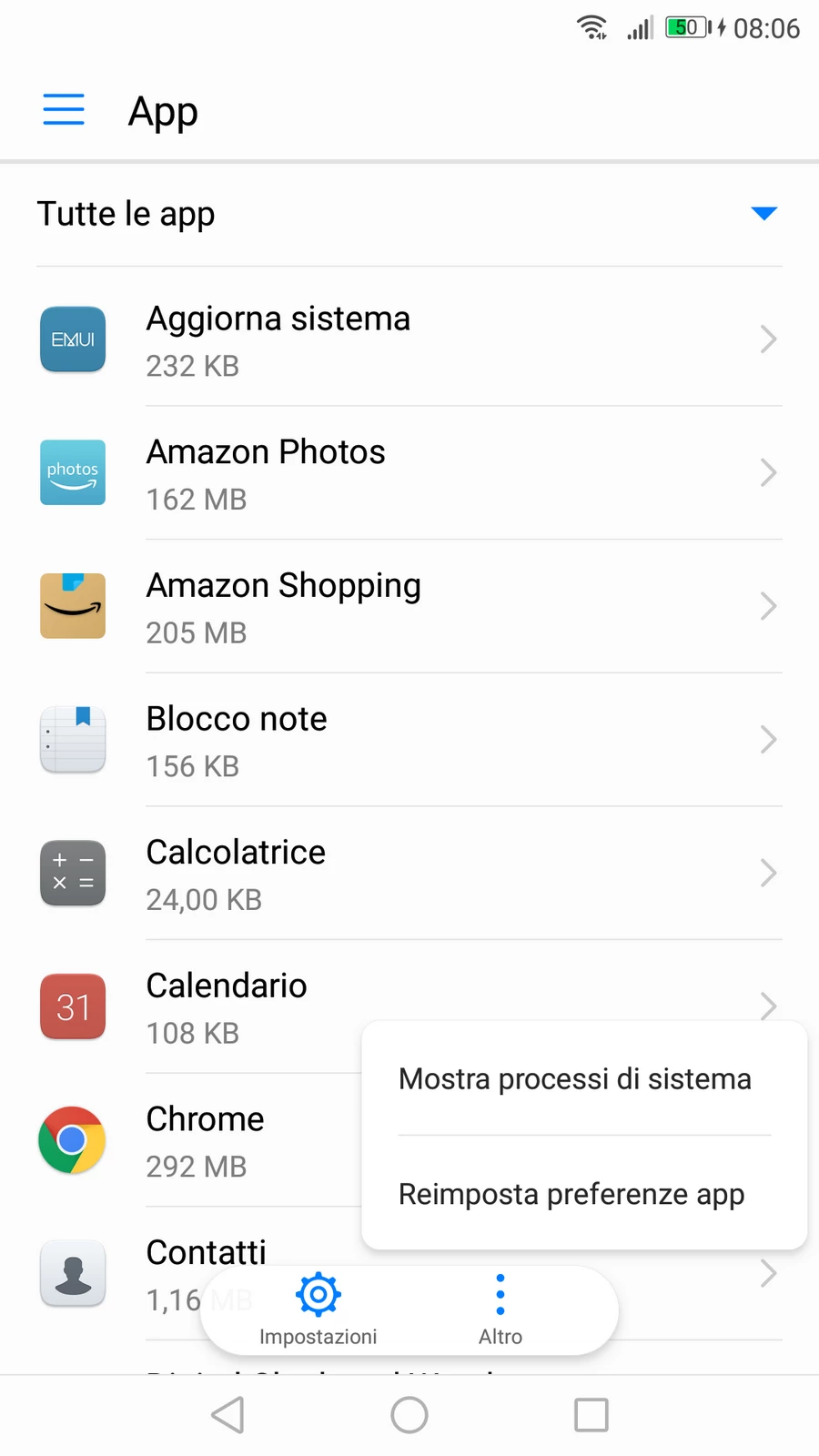Screen dimensions: 819x1456
Task: Go to home screen via home button
Action: [409, 1415]
